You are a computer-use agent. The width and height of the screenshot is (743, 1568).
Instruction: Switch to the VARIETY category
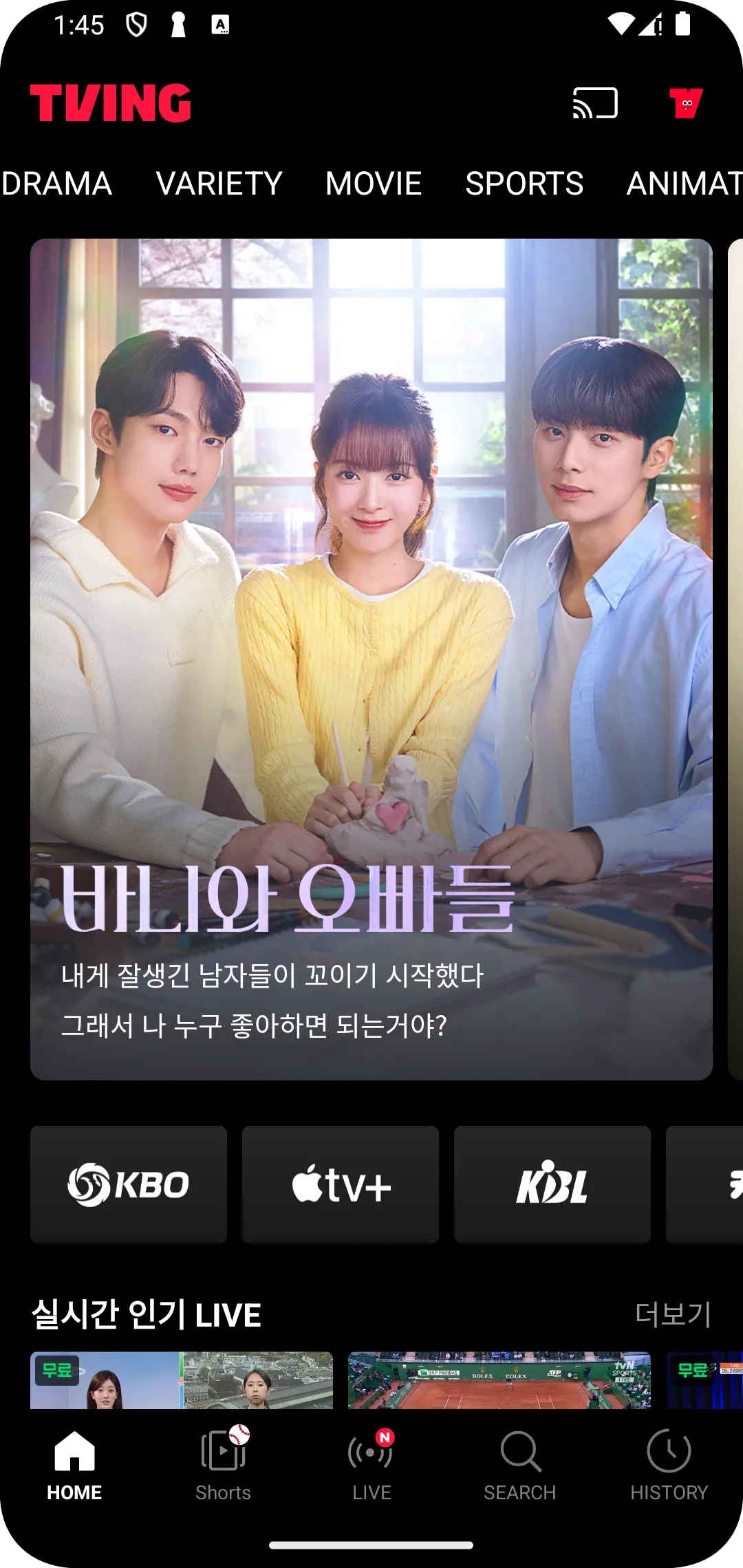coord(219,184)
